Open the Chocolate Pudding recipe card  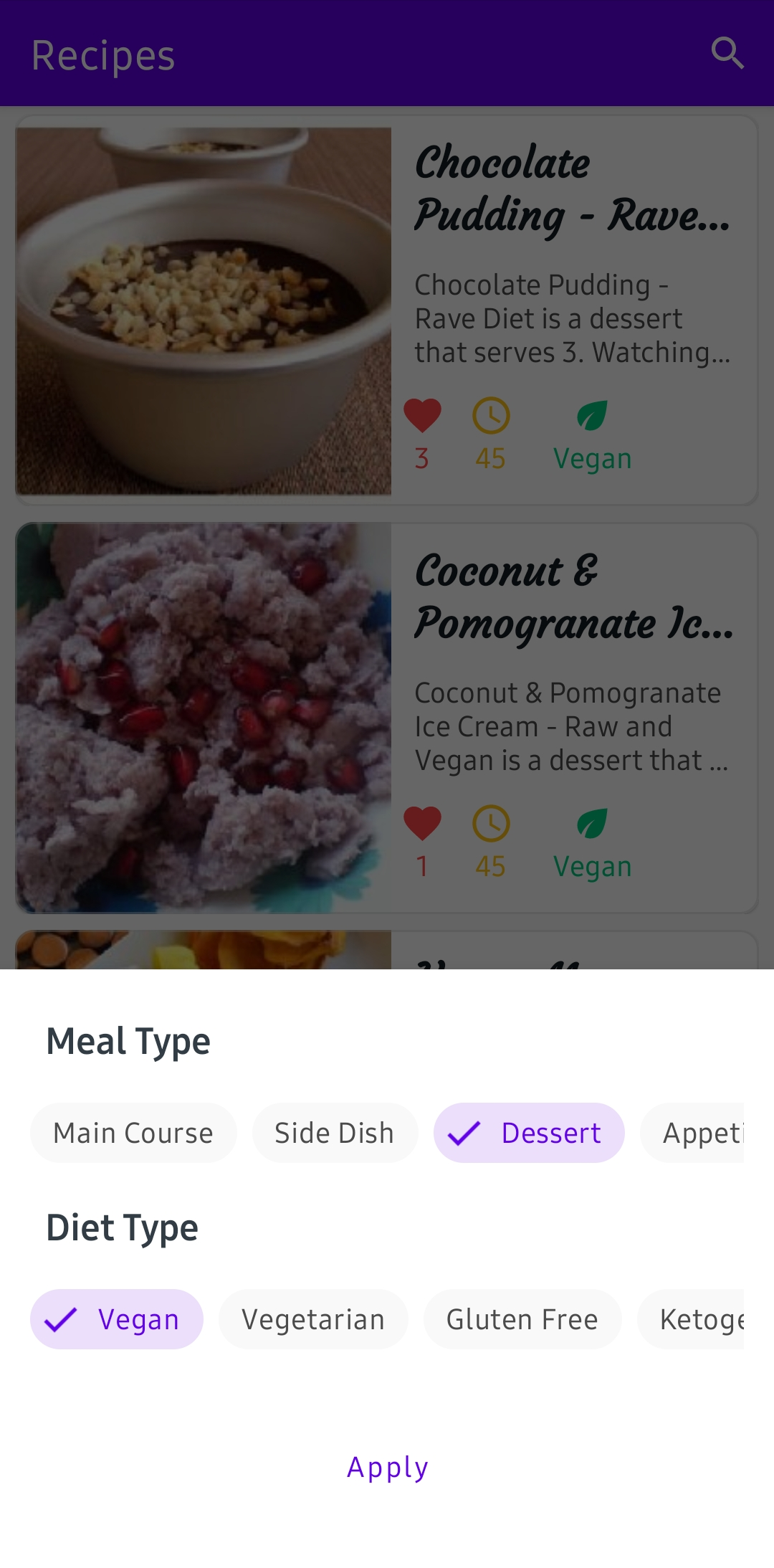(387, 310)
